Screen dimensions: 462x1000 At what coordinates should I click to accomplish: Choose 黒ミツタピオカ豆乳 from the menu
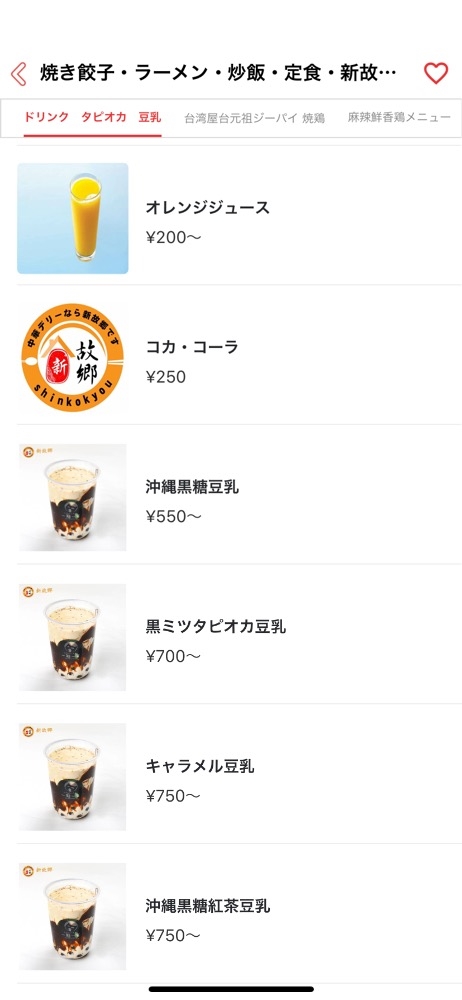239,635
